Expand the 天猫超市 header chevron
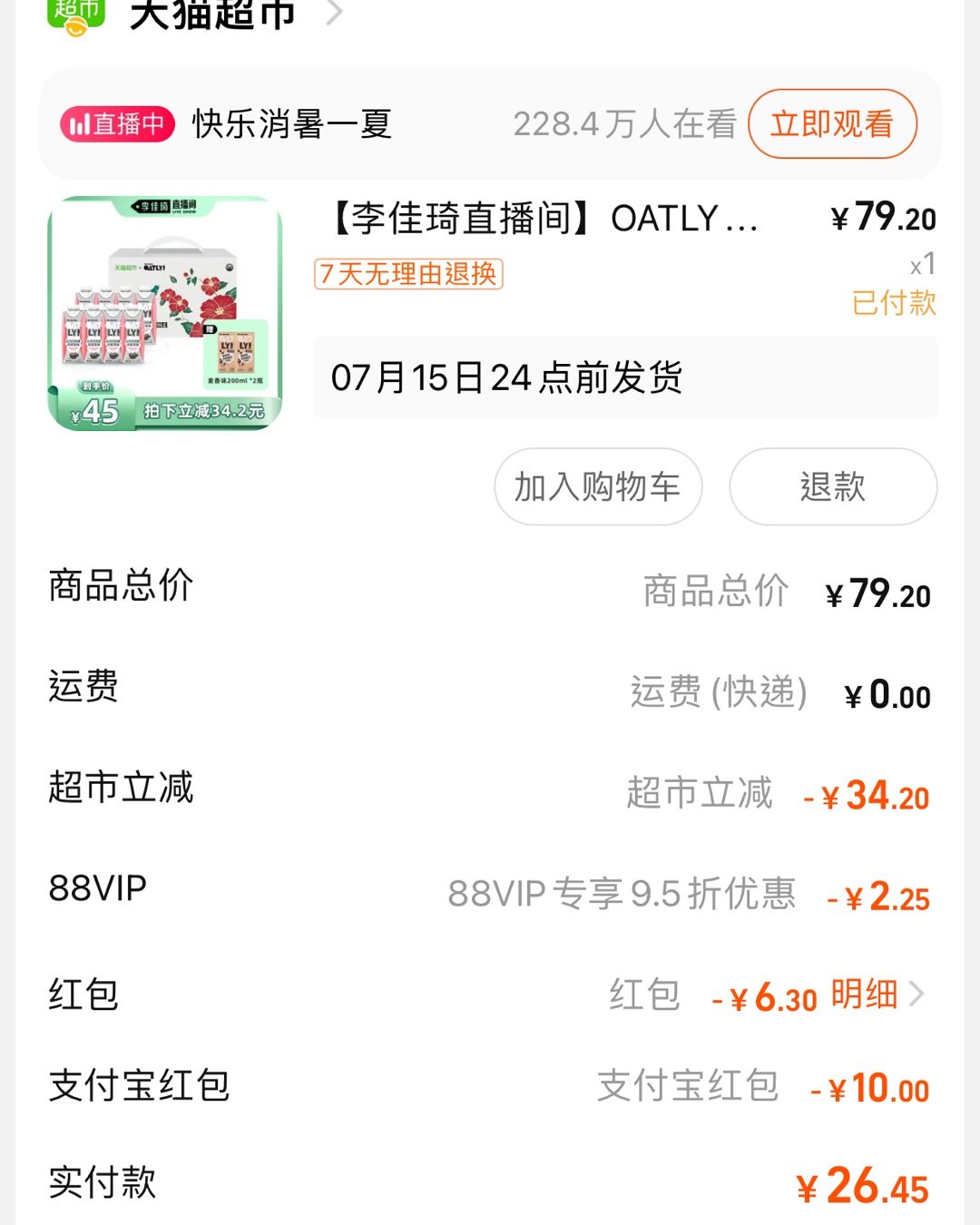Image resolution: width=980 pixels, height=1225 pixels. pyautogui.click(x=336, y=13)
